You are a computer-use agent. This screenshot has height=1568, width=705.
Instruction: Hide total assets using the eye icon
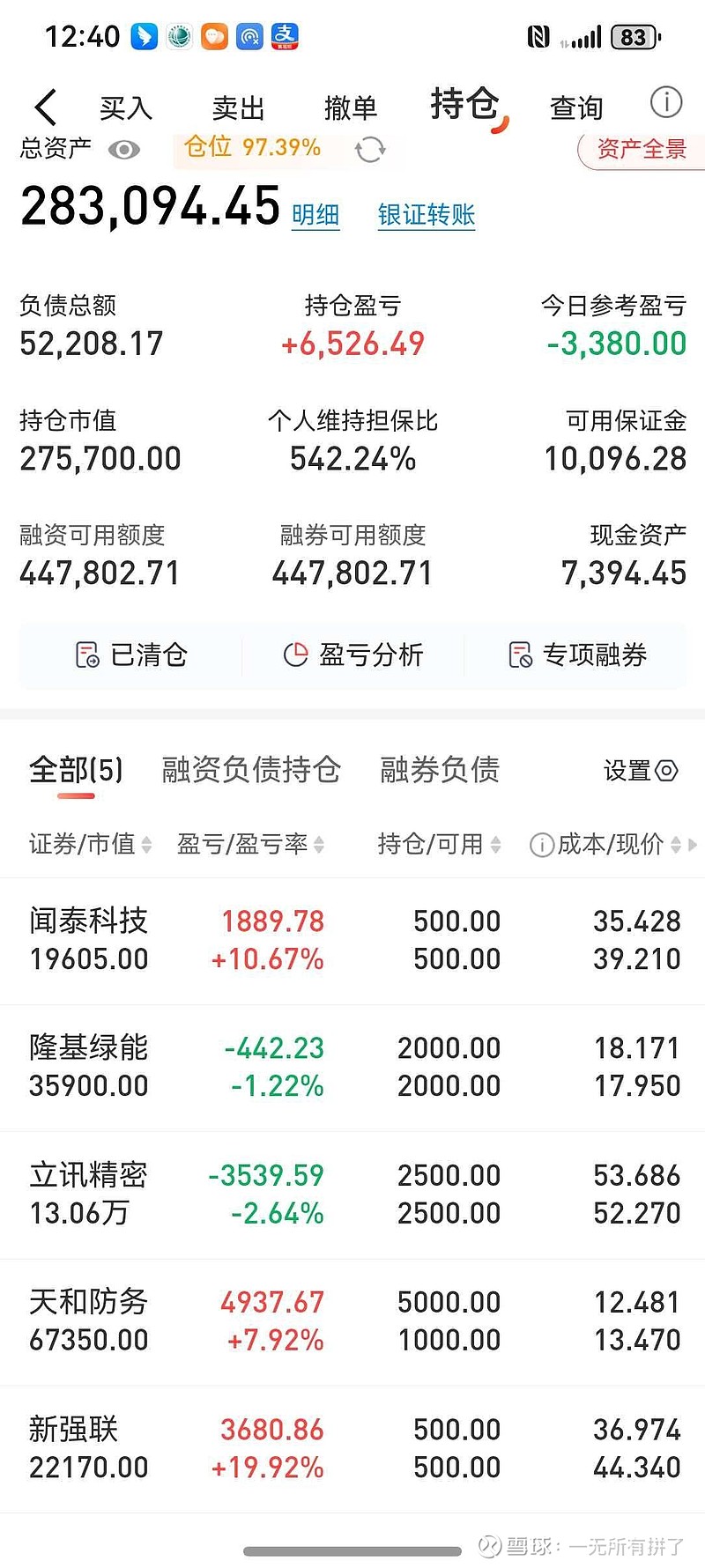pos(124,150)
